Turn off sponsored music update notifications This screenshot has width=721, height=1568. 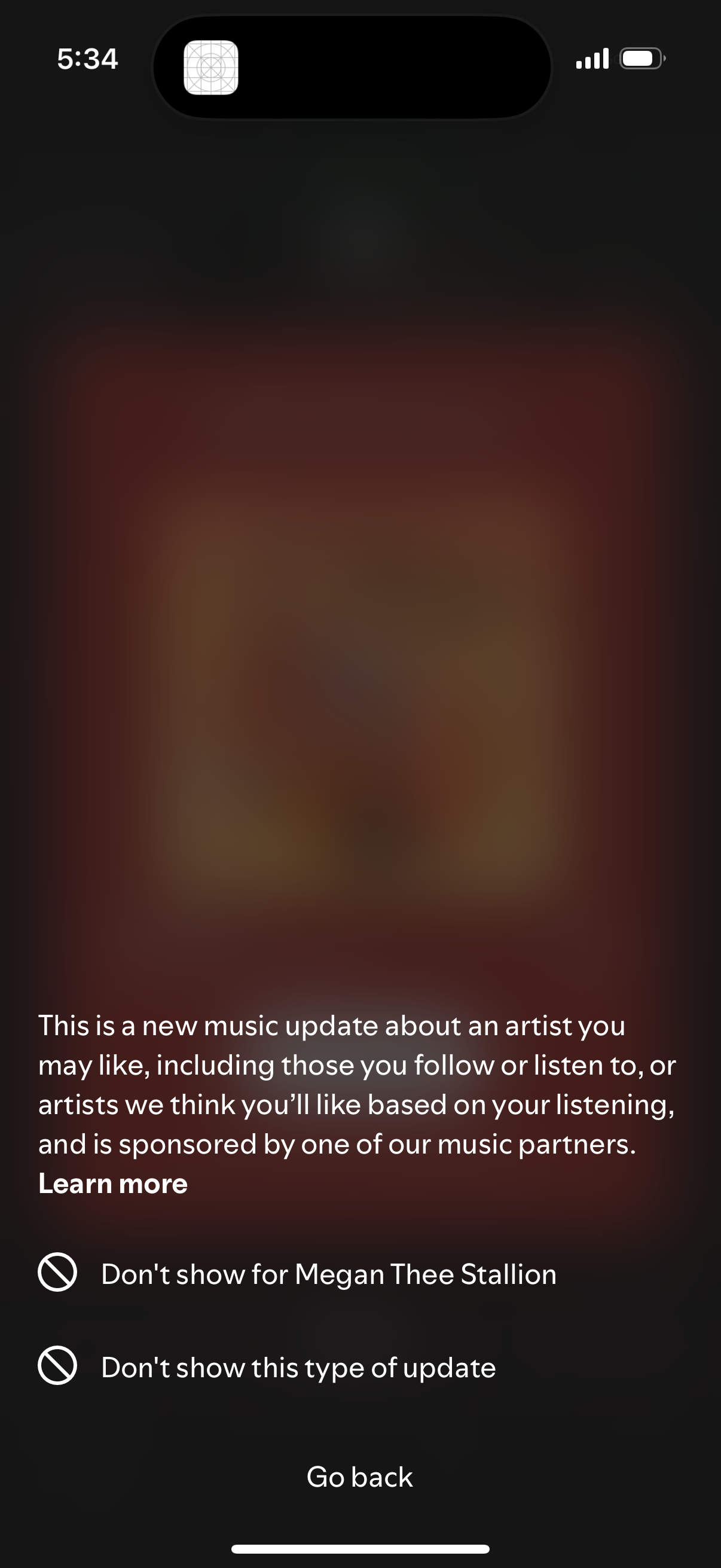tap(299, 1367)
